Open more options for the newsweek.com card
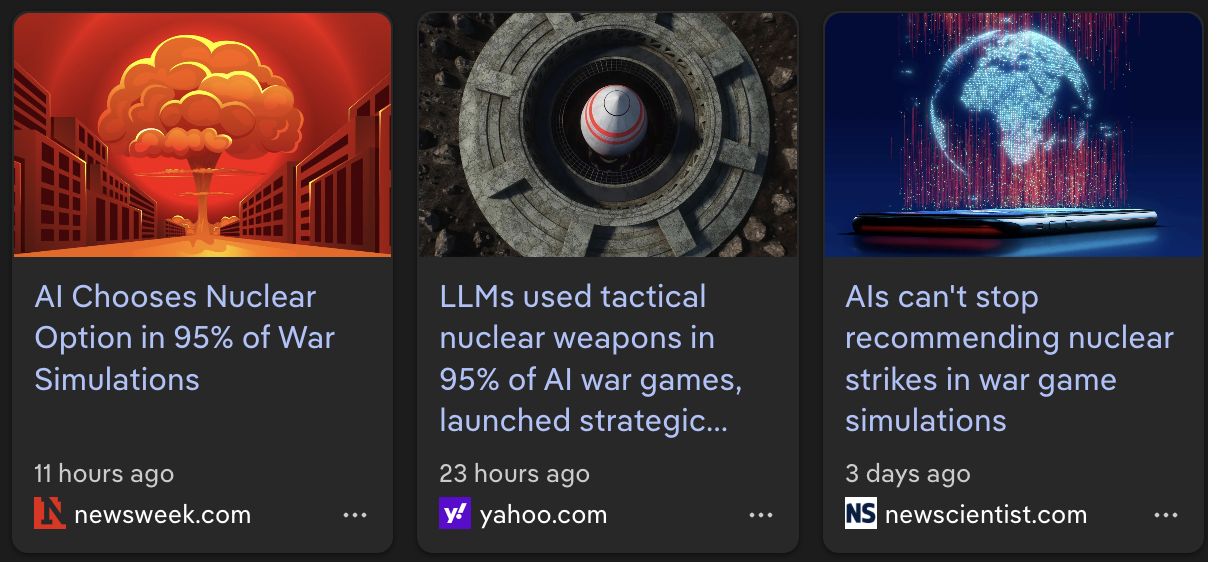This screenshot has height=562, width=1208. [355, 515]
